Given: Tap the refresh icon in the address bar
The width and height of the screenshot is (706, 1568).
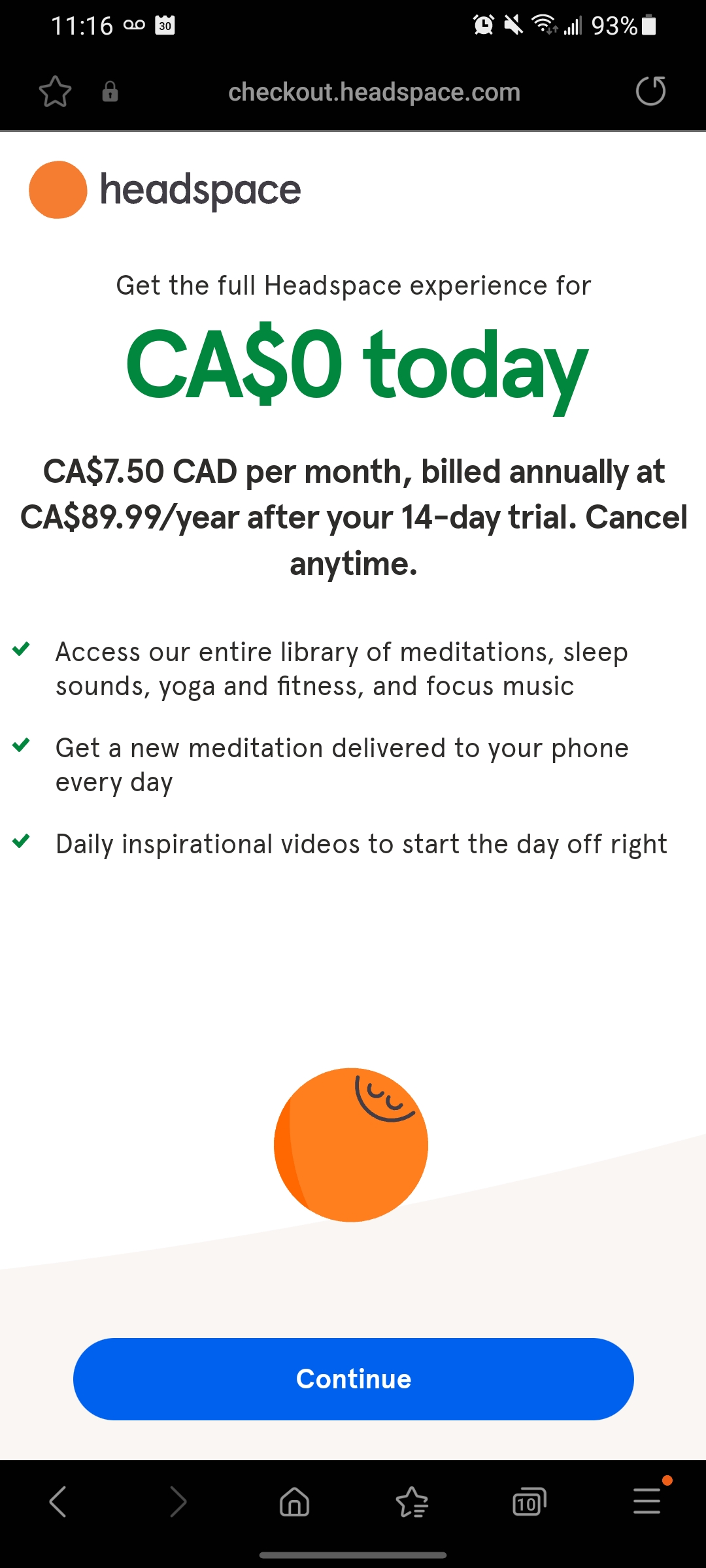Looking at the screenshot, I should tap(650, 91).
